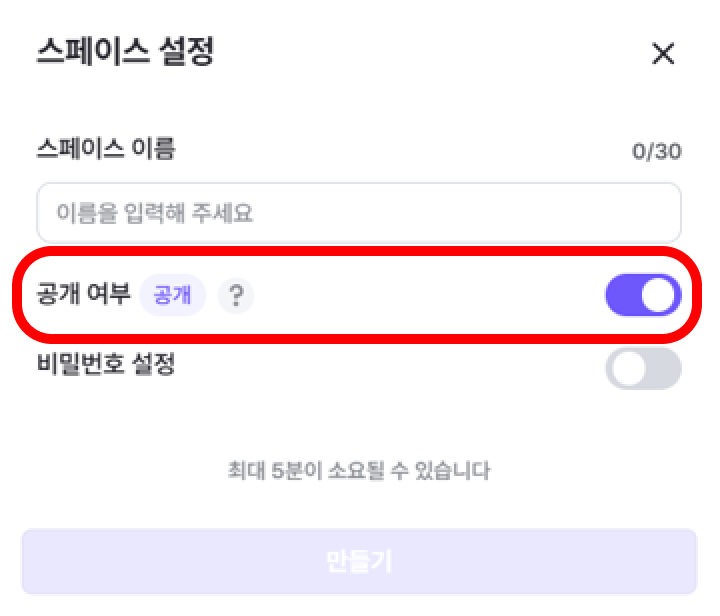The width and height of the screenshot is (720, 616).
Task: Enable the 비밀번호 설정 switch
Action: point(643,369)
